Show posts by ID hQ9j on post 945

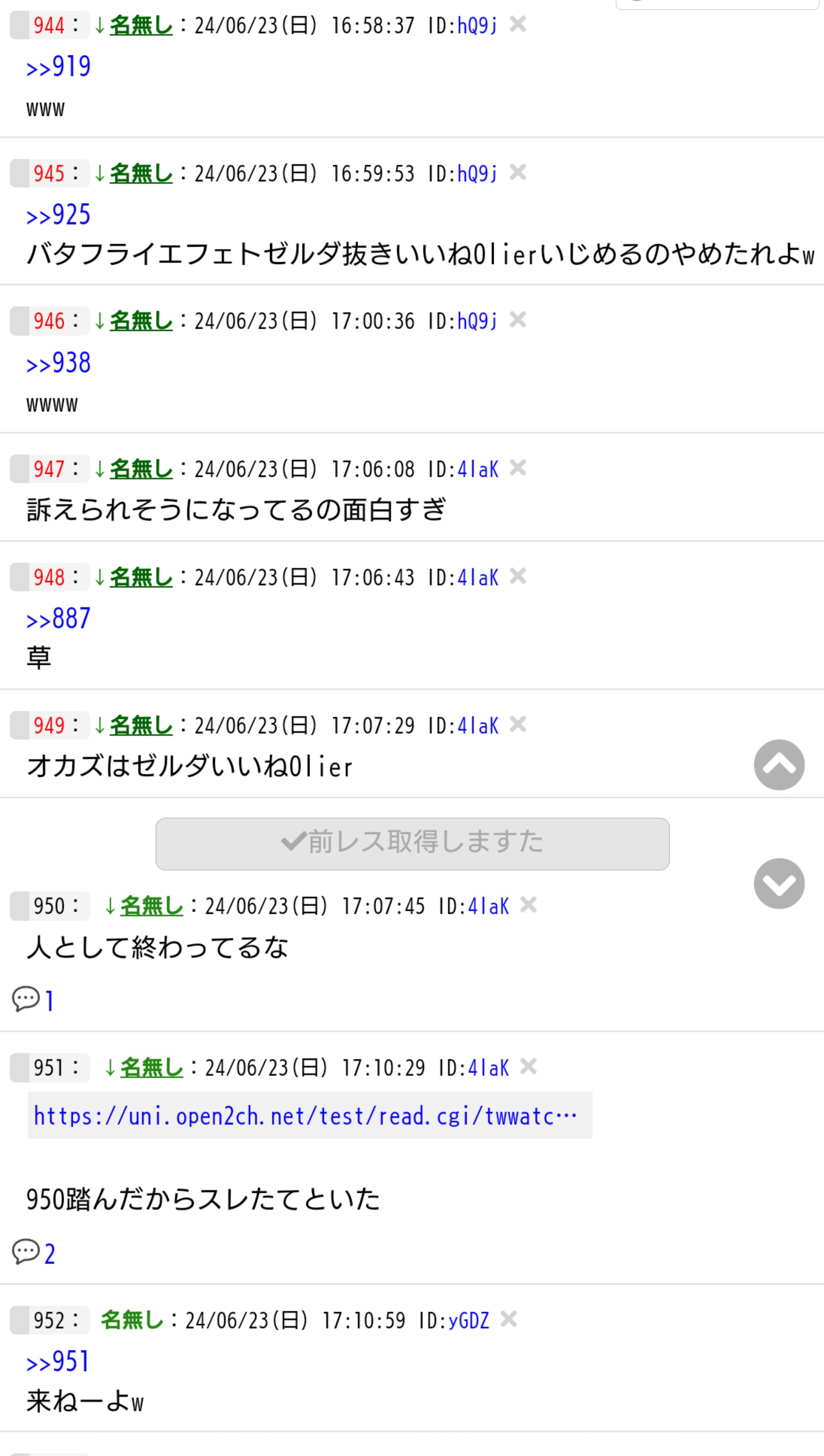pos(477,174)
